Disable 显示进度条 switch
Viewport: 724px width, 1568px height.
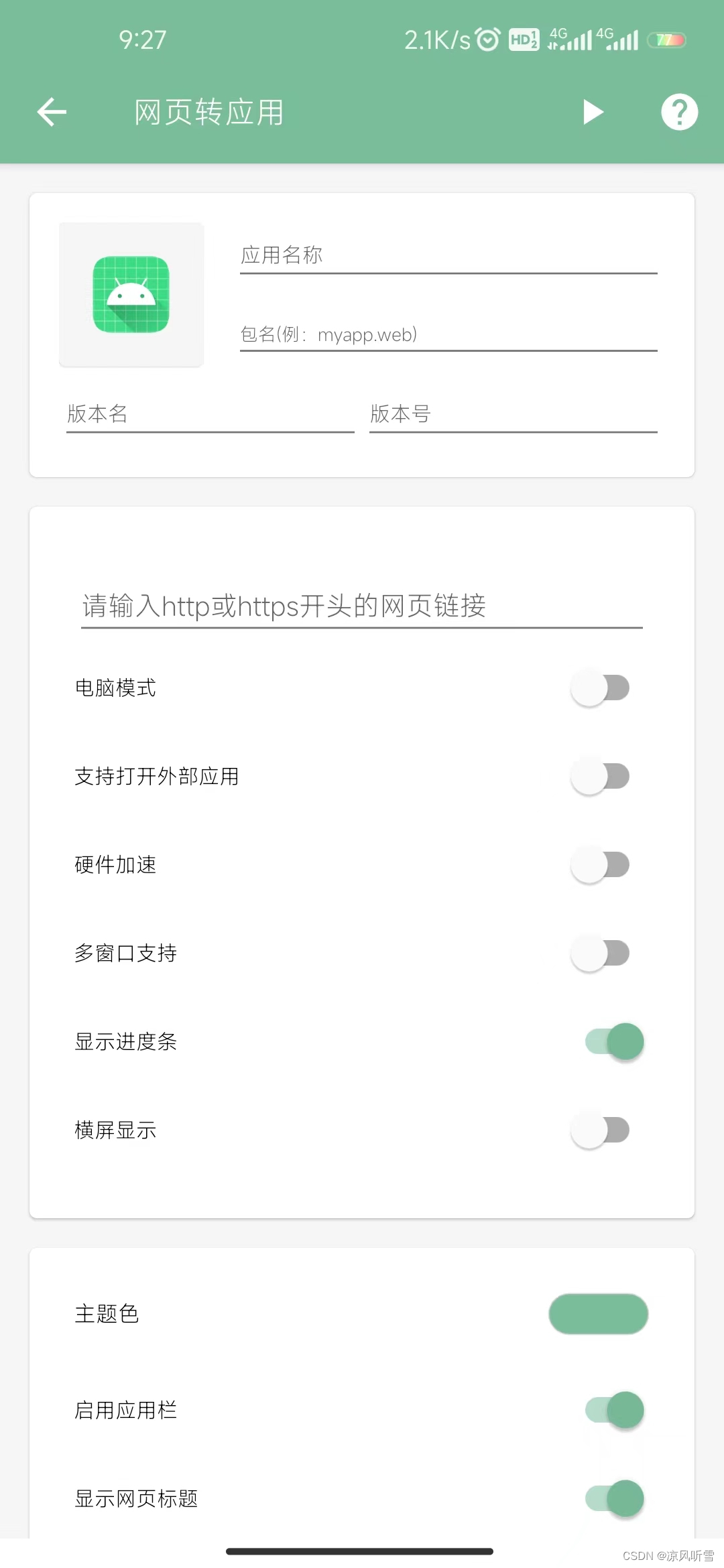pos(614,1042)
